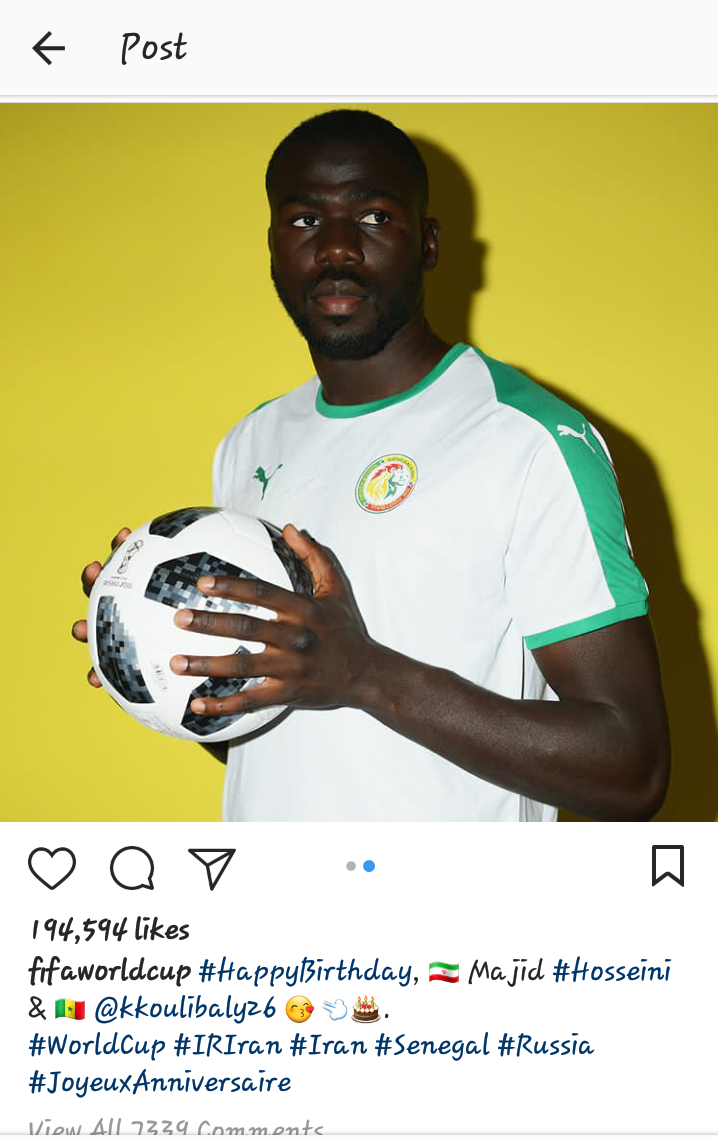
Task: Open the #IRIran hashtag
Action: (x=227, y=1046)
